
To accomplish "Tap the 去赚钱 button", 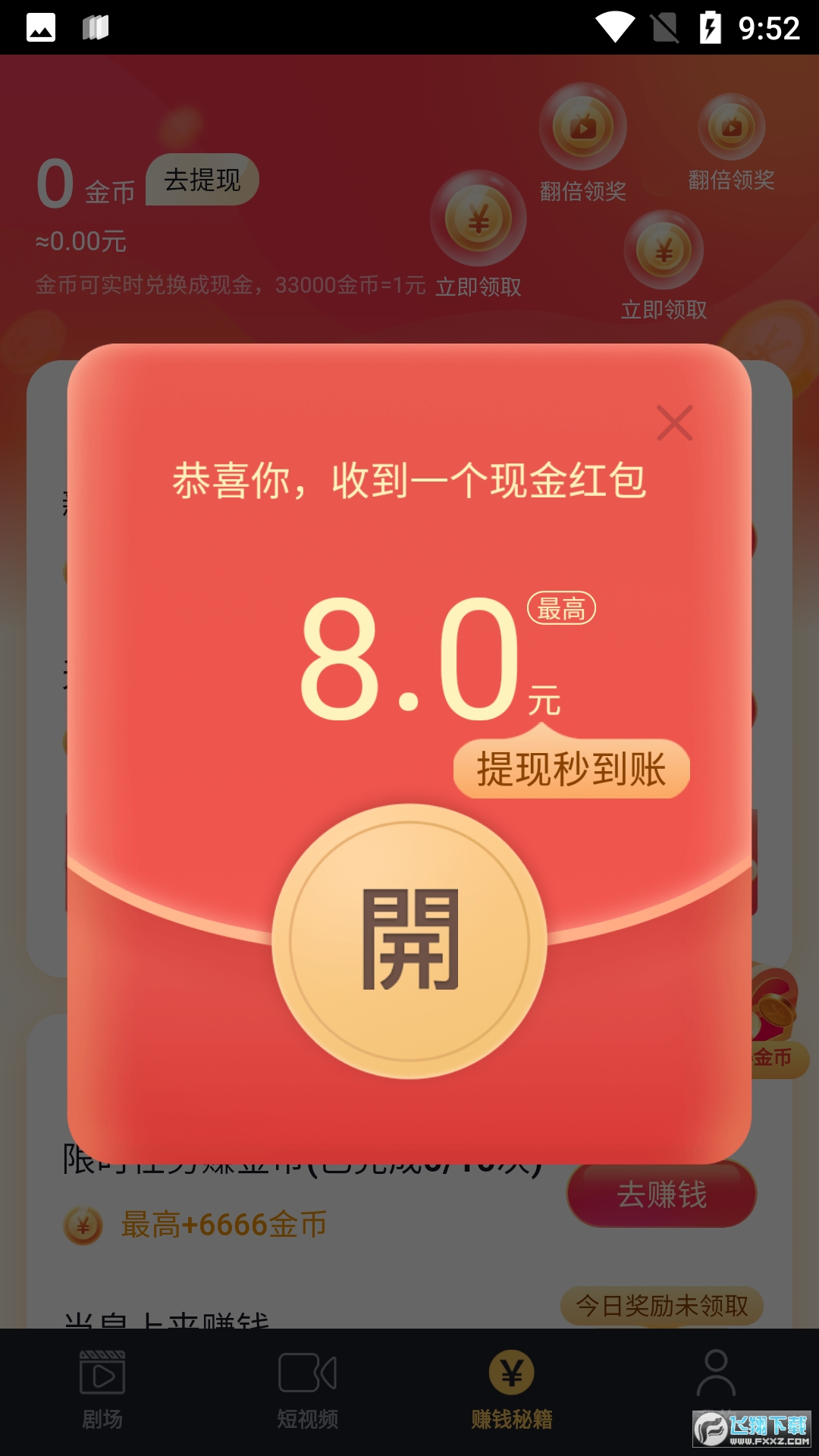I will (661, 1194).
